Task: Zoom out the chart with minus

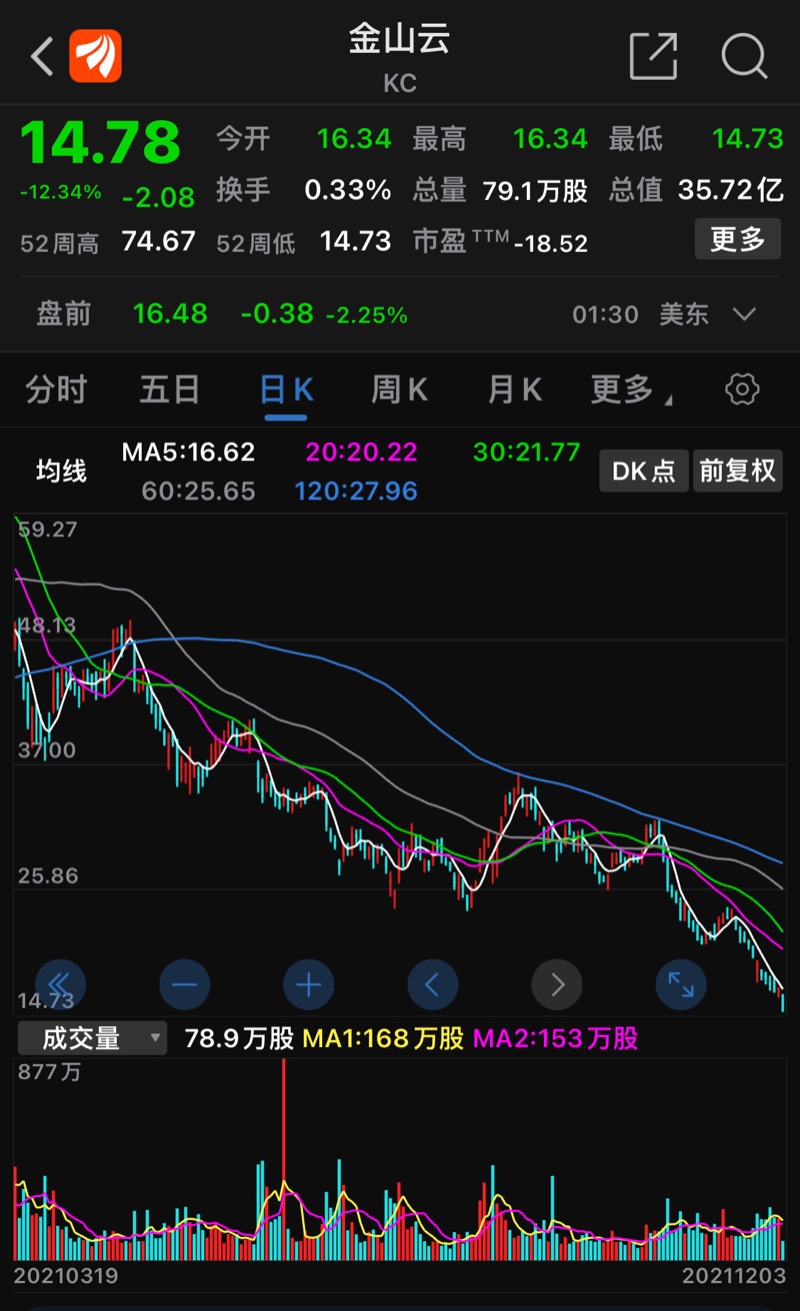Action: pyautogui.click(x=184, y=985)
